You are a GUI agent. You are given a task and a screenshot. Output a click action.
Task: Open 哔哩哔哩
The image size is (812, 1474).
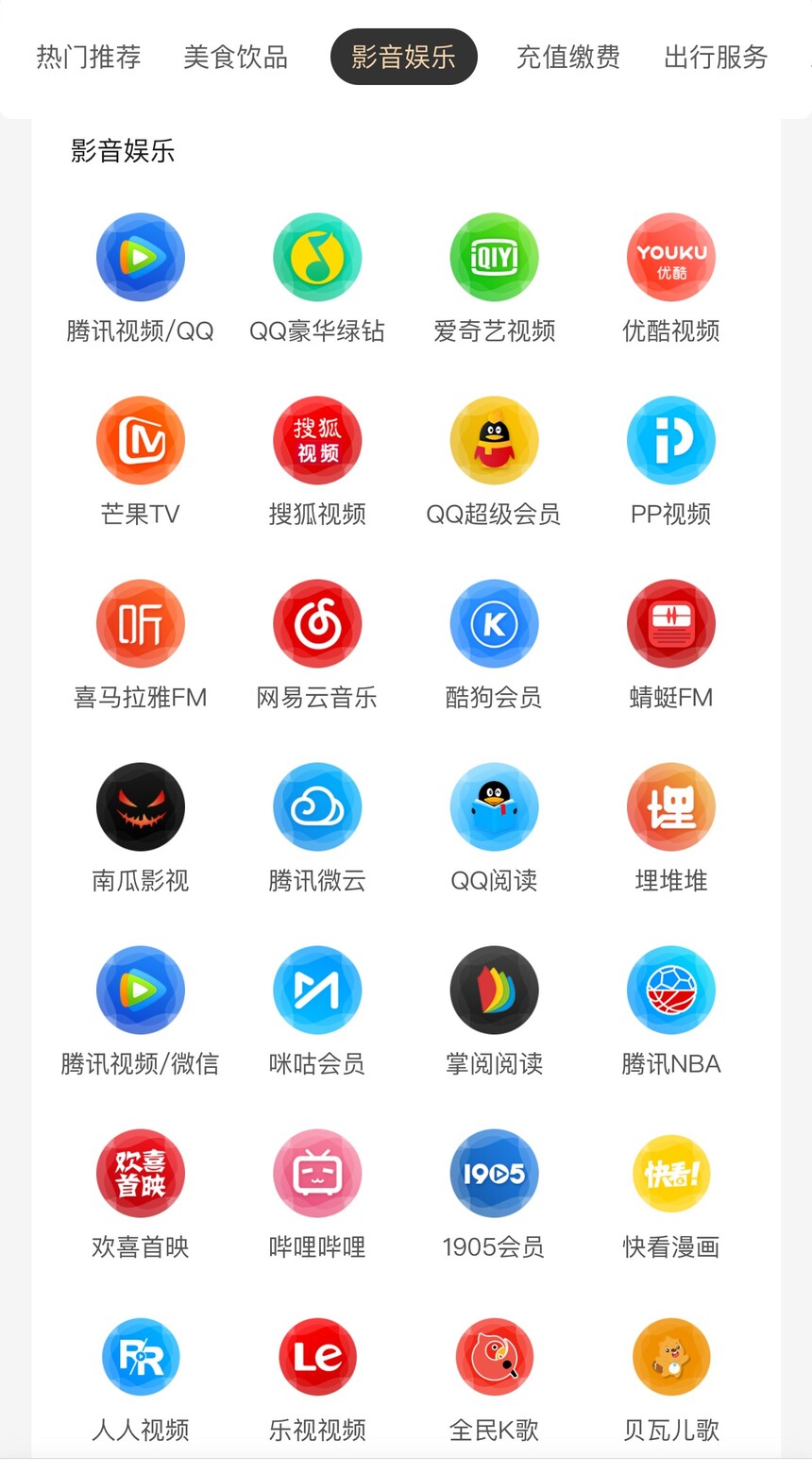point(317,1174)
